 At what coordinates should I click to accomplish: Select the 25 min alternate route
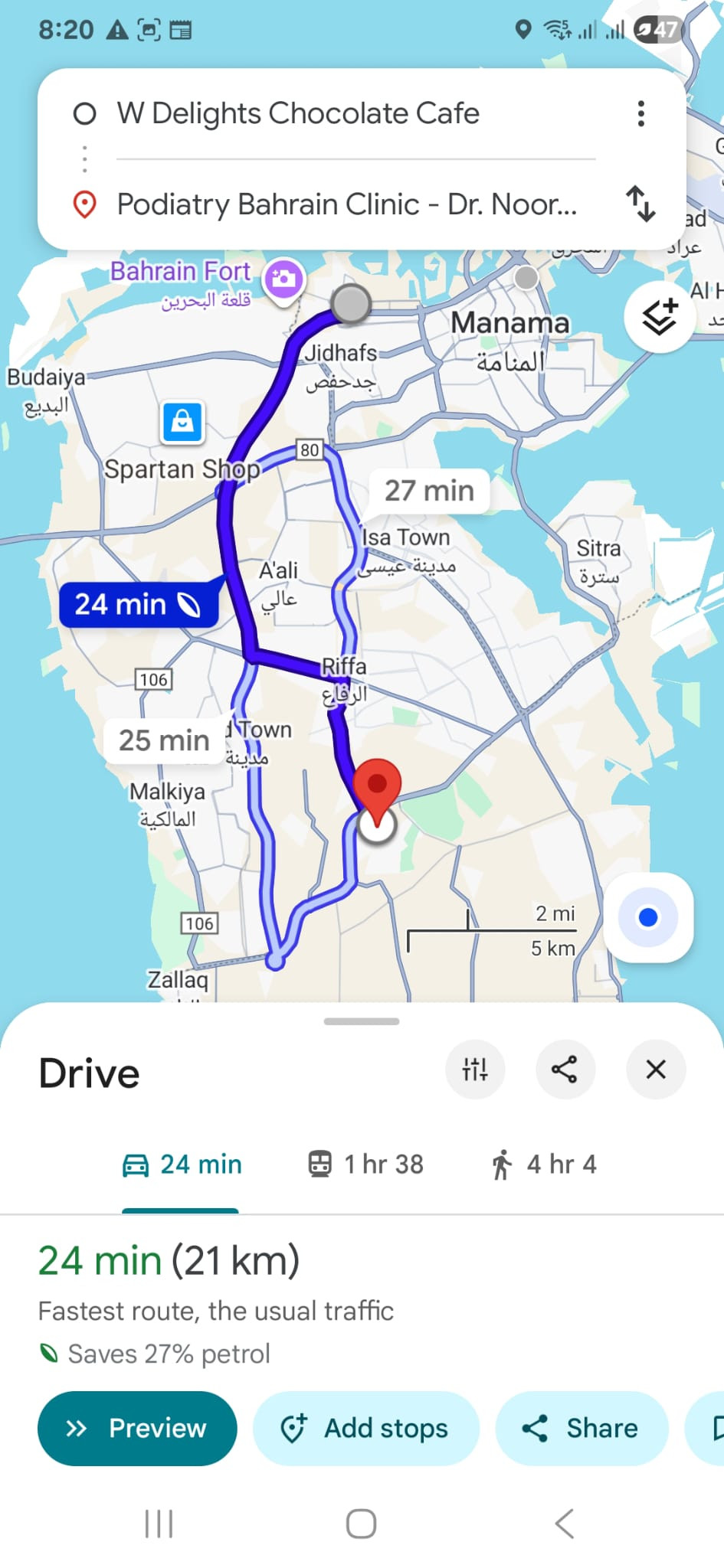164,740
